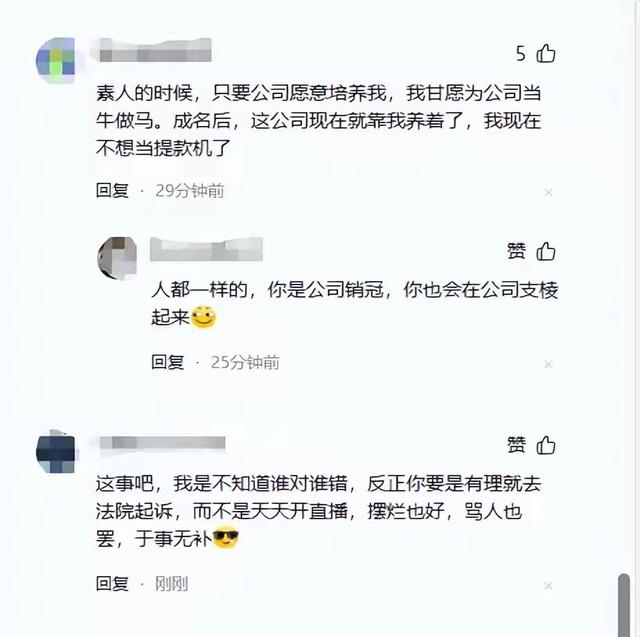Reply to the comment posted 29分钟前
This screenshot has height=637, width=640.
click(112, 190)
